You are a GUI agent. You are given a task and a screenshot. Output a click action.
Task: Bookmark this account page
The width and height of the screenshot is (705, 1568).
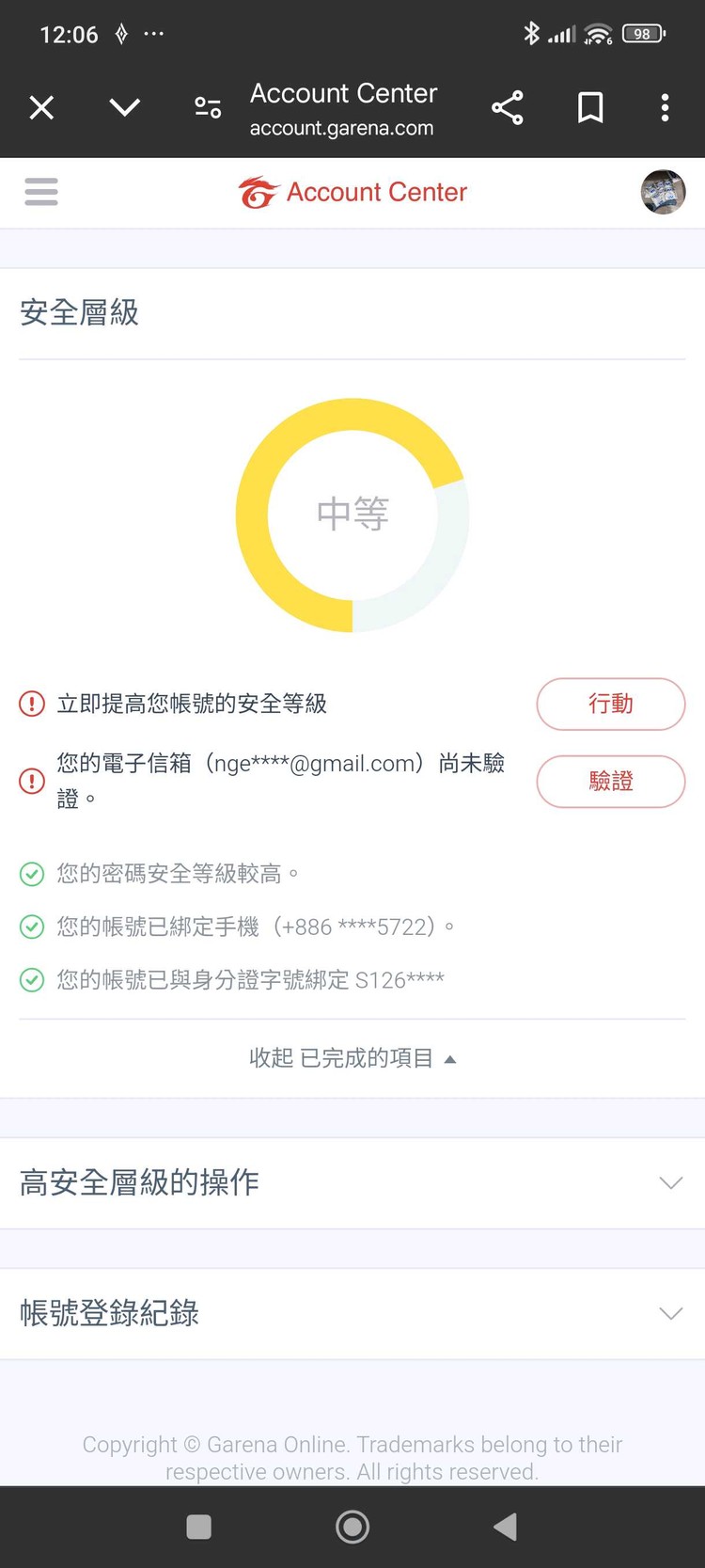pos(590,108)
